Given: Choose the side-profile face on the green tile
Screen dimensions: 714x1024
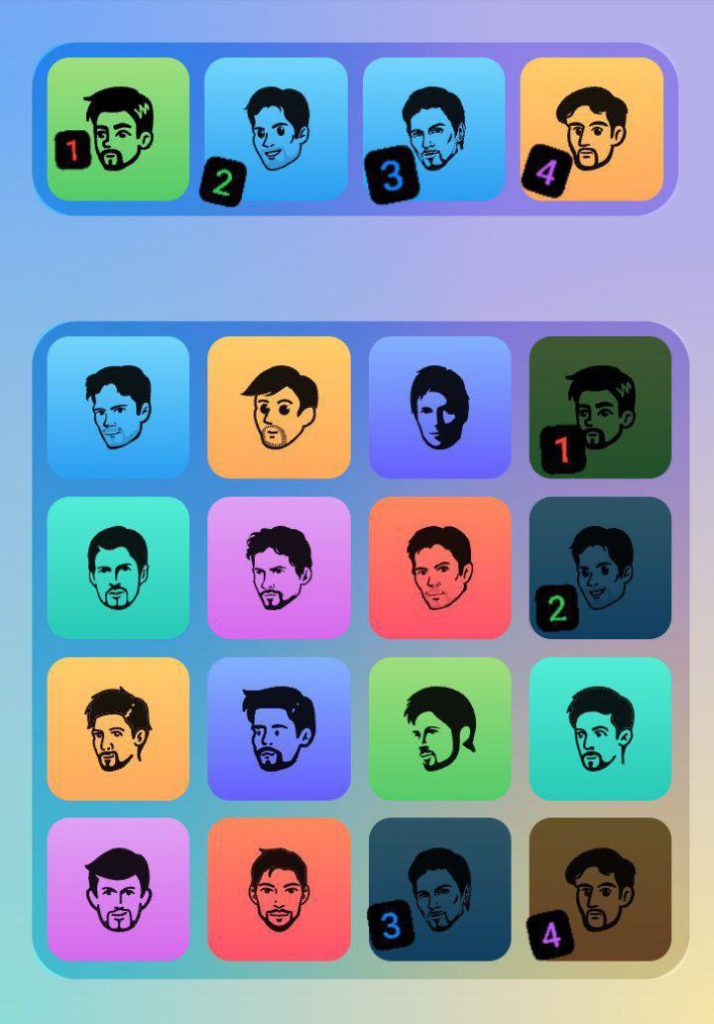Looking at the screenshot, I should click(x=439, y=728).
